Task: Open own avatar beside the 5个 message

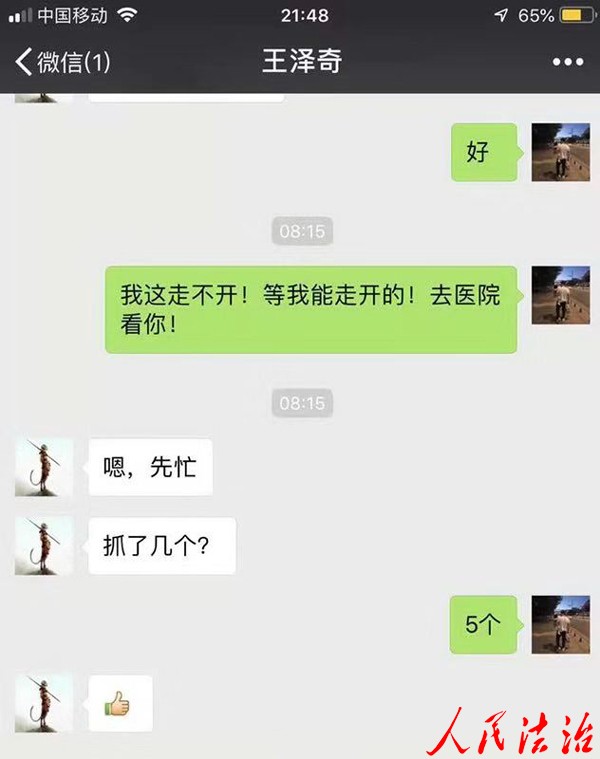Action: (x=560, y=625)
